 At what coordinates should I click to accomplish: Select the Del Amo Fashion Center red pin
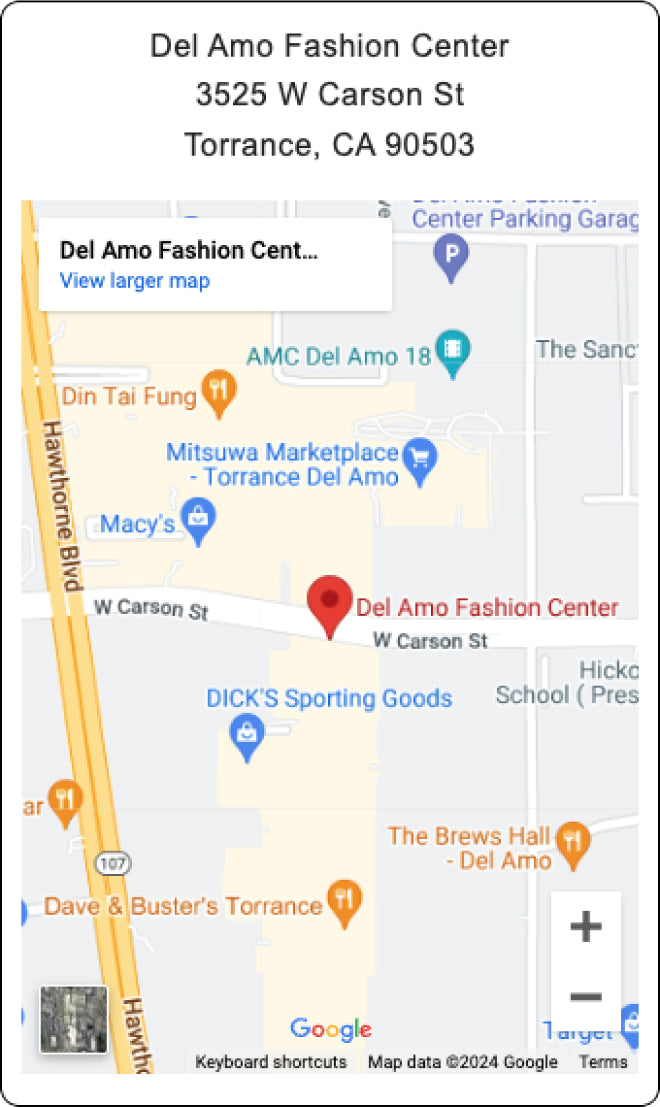[x=329, y=603]
